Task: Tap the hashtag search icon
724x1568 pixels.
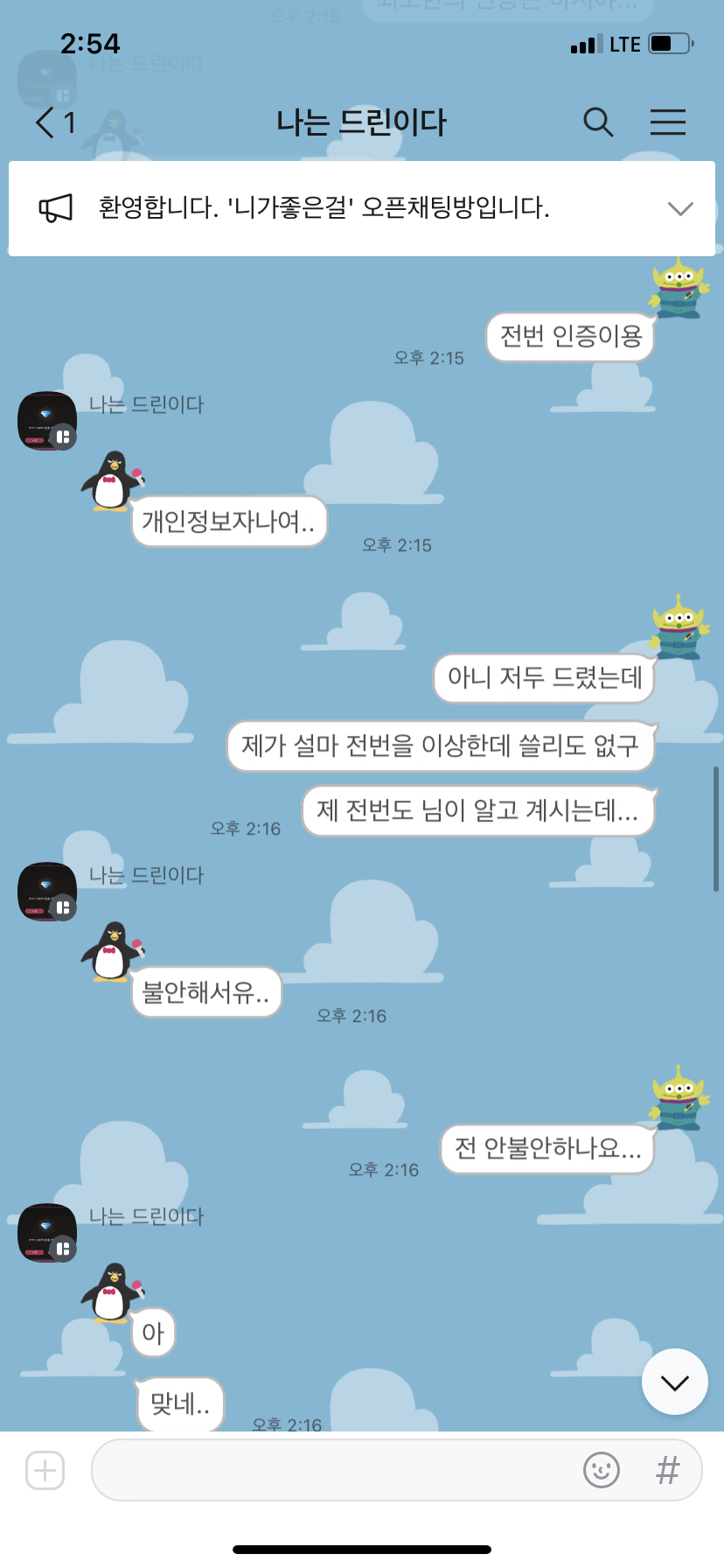Action: pos(668,1470)
